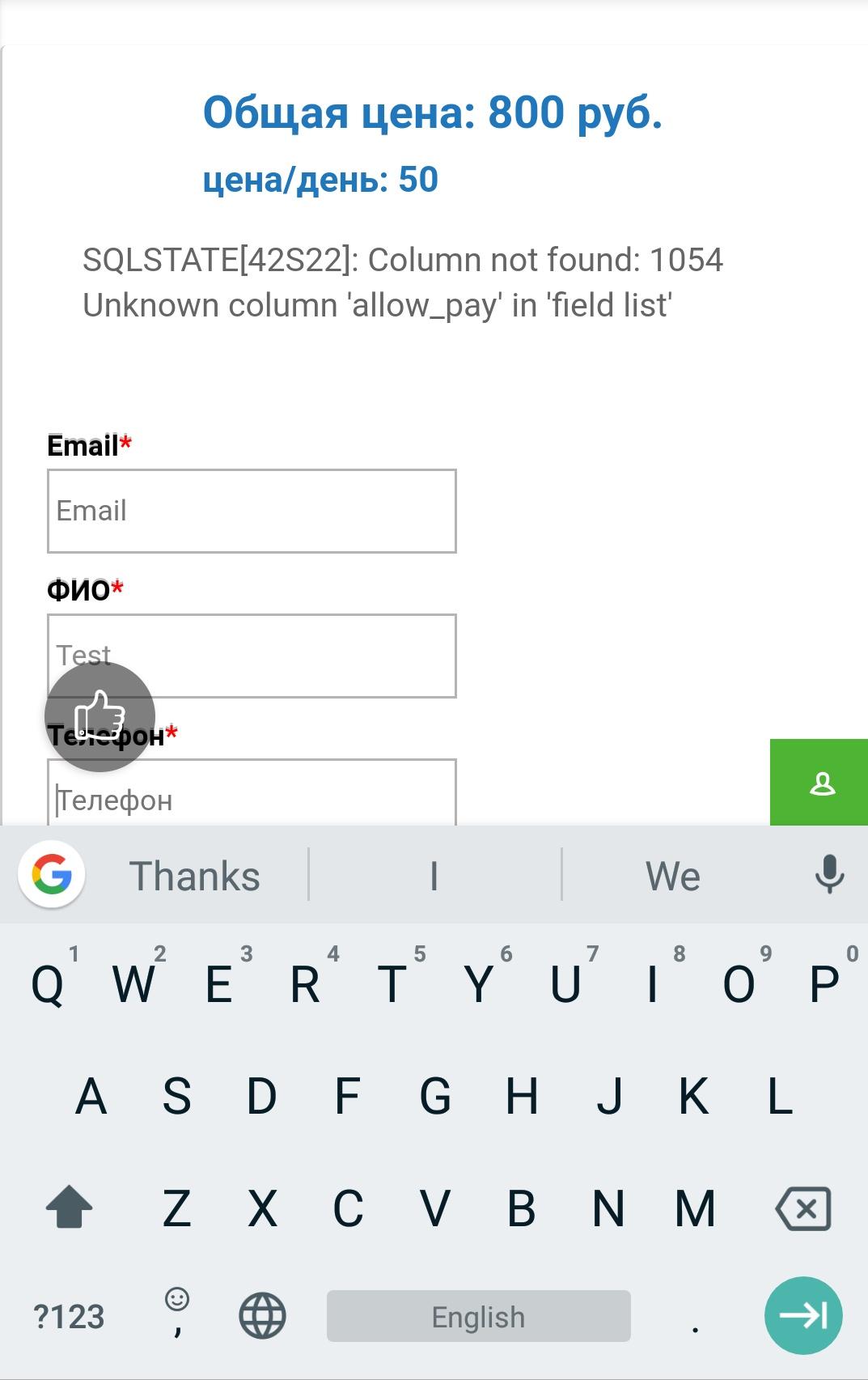Switch keyboard to ?123 symbols
Viewport: 868px width, 1380px height.
(x=69, y=1317)
